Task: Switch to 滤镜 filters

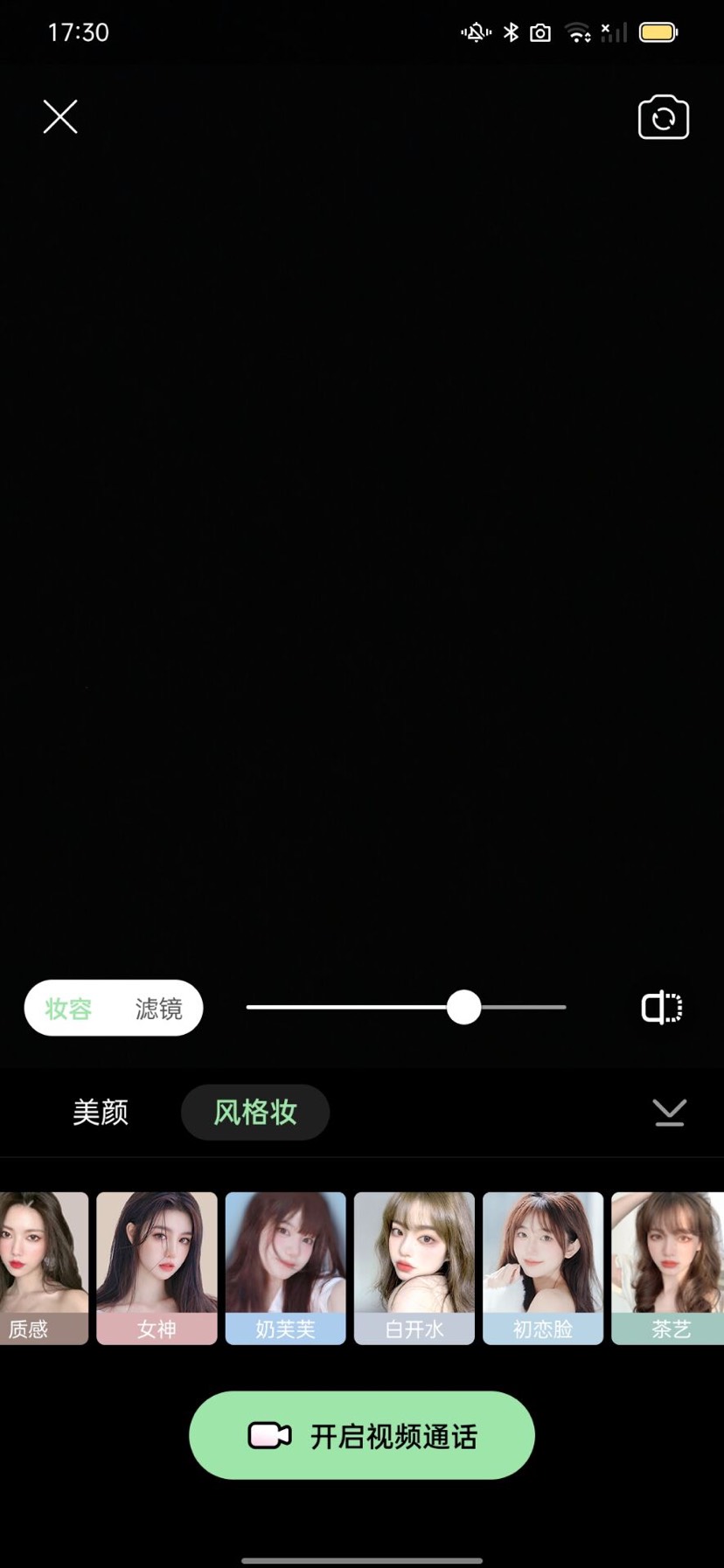Action: 158,1009
